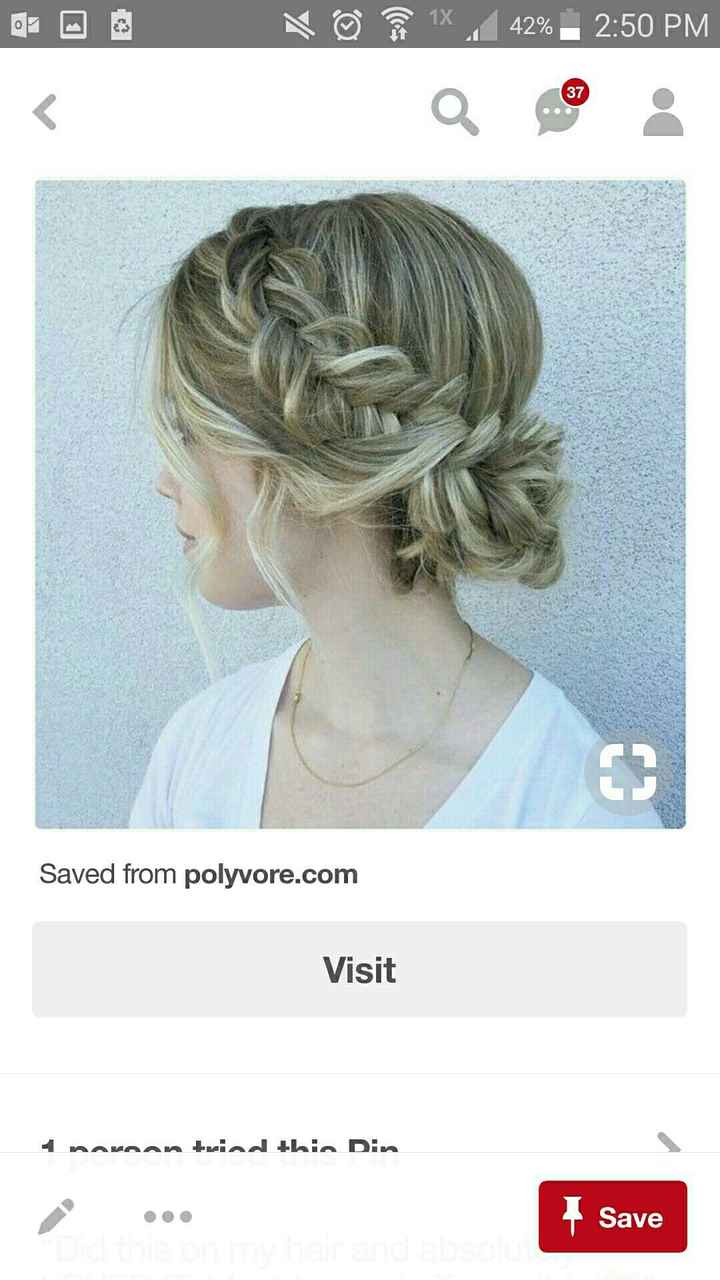720x1280 pixels.
Task: Open messages via the chat bubble icon
Action: 556,111
